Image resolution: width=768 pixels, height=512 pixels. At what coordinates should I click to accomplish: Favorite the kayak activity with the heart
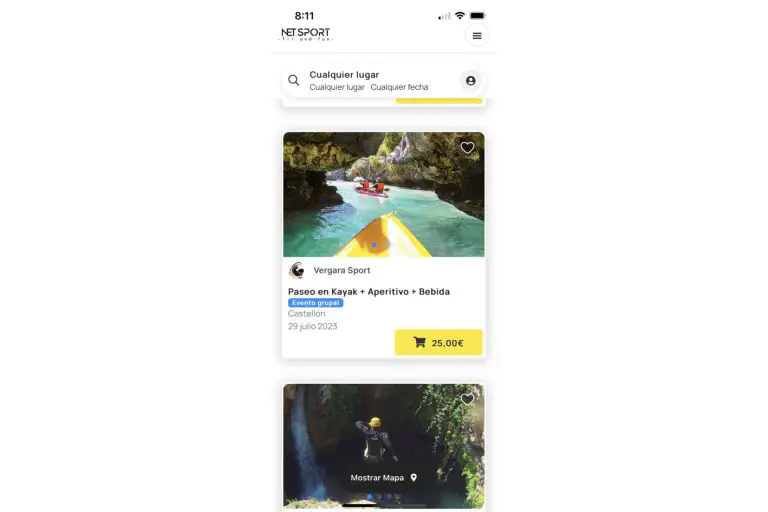click(467, 148)
